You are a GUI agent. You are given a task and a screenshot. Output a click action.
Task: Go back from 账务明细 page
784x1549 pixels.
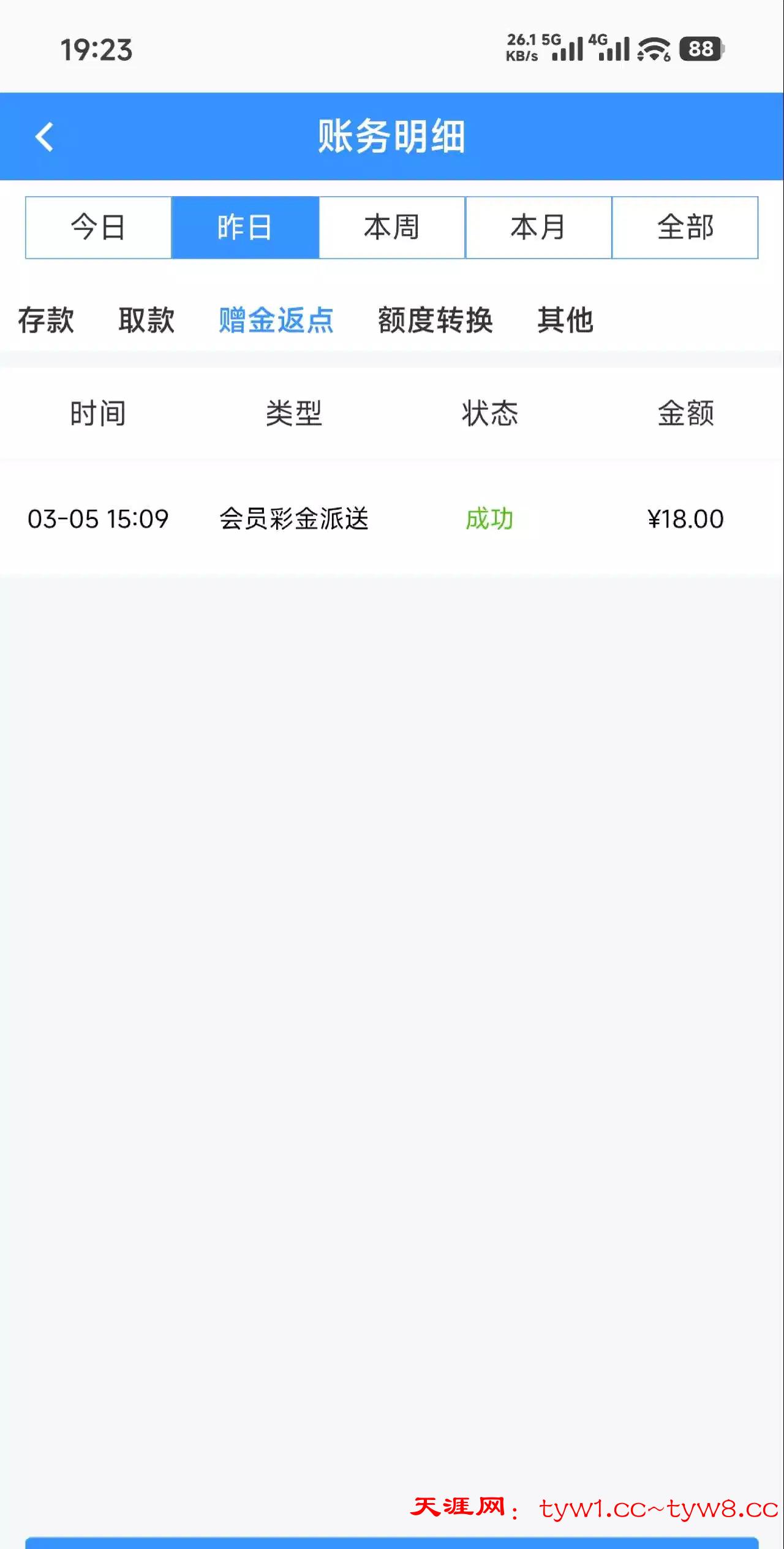coord(45,137)
